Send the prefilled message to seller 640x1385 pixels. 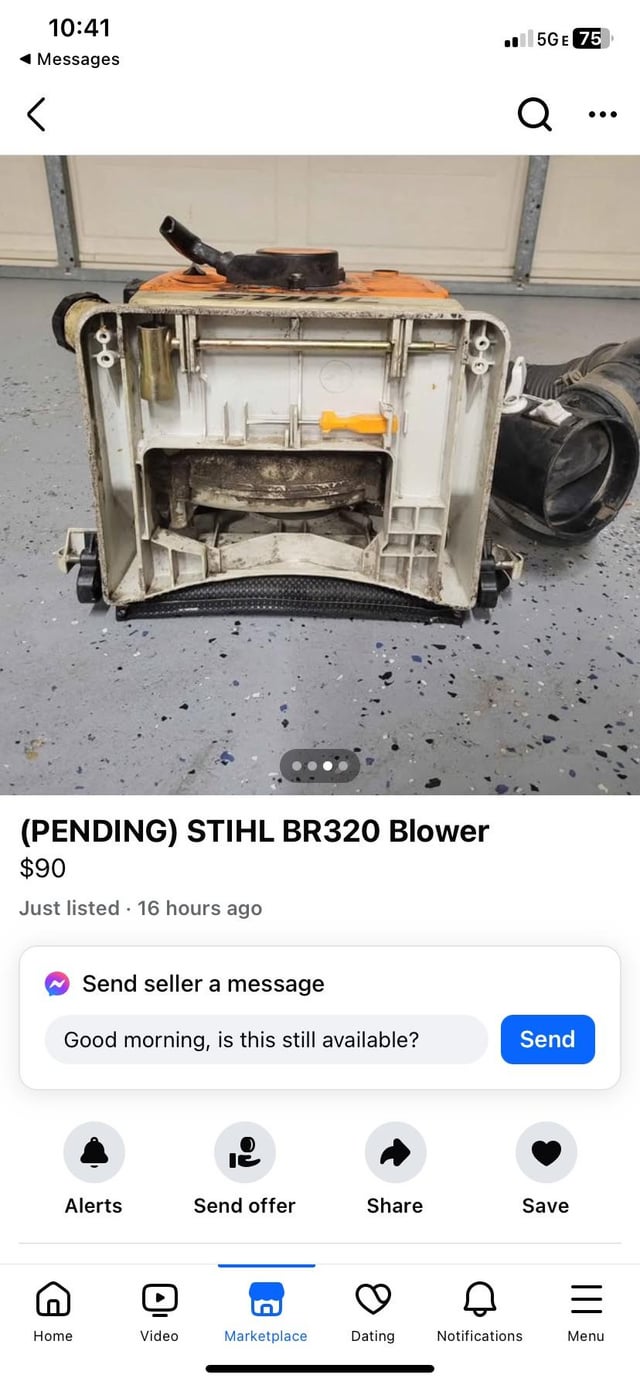(547, 1039)
